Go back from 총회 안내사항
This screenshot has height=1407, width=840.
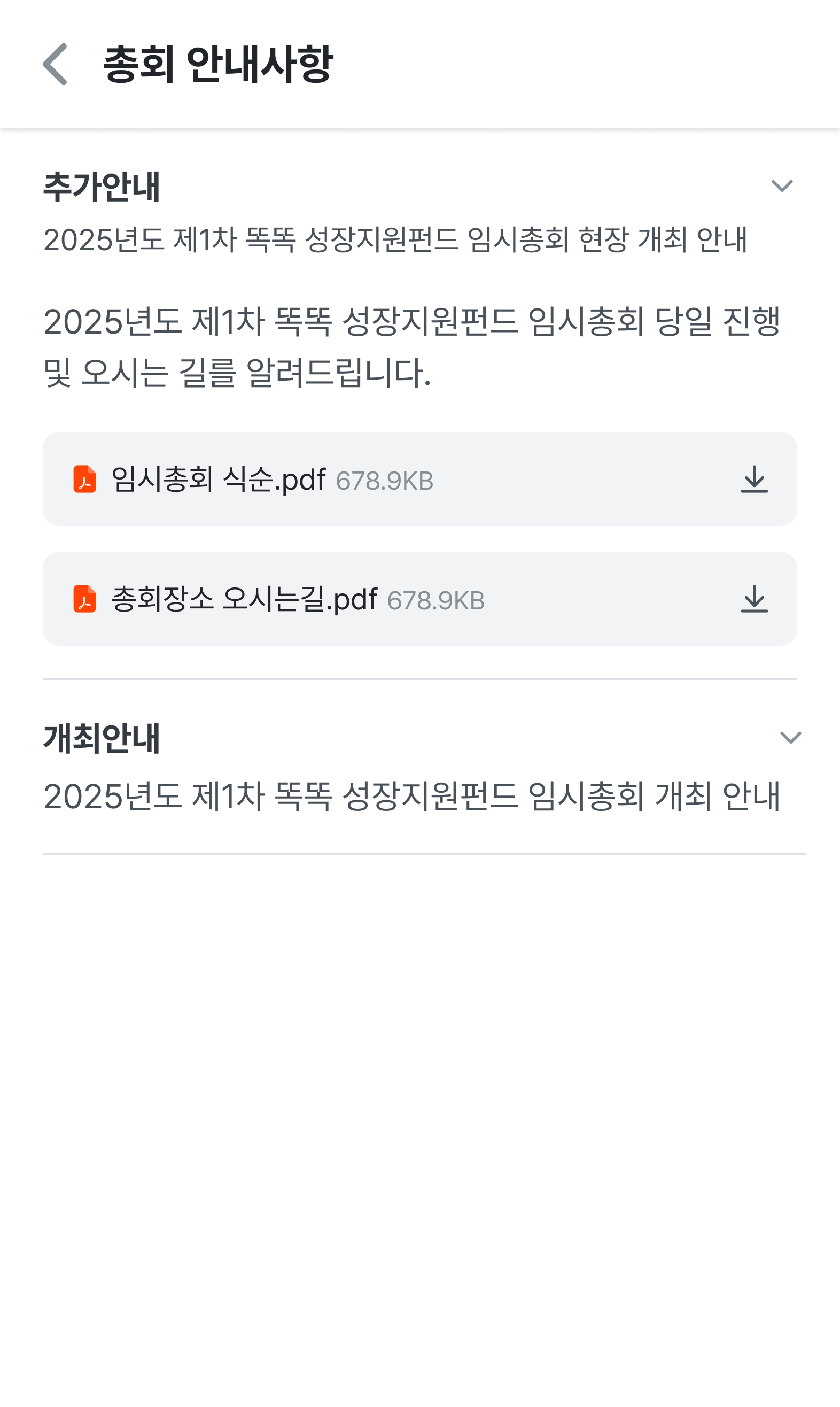coord(56,64)
